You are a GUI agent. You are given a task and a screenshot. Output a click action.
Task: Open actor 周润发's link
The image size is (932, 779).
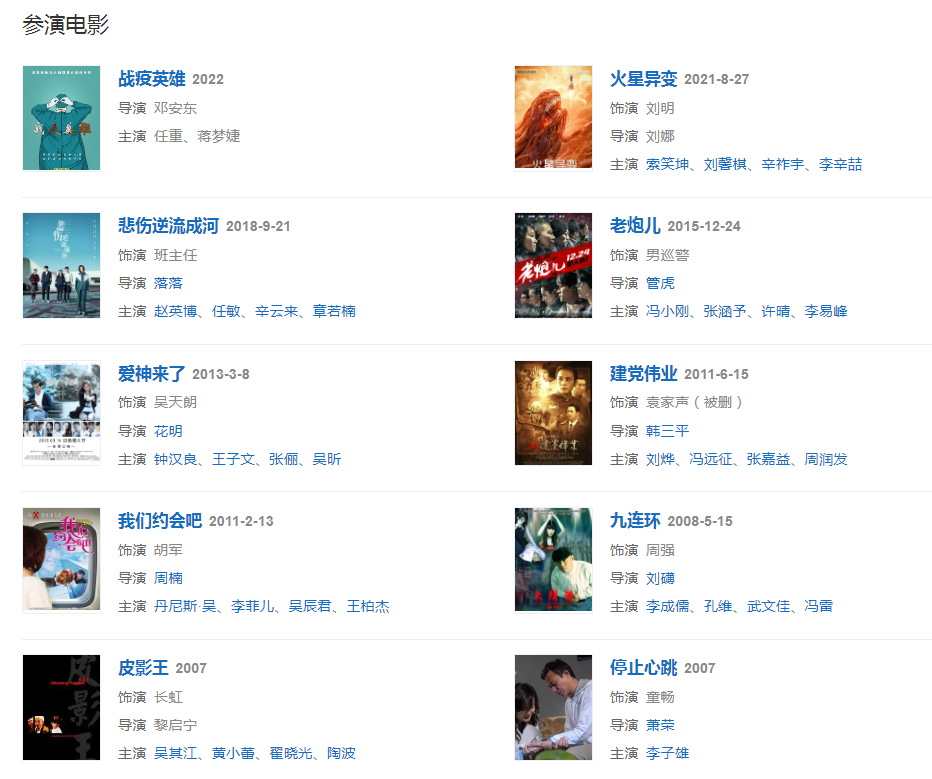[x=826, y=459]
